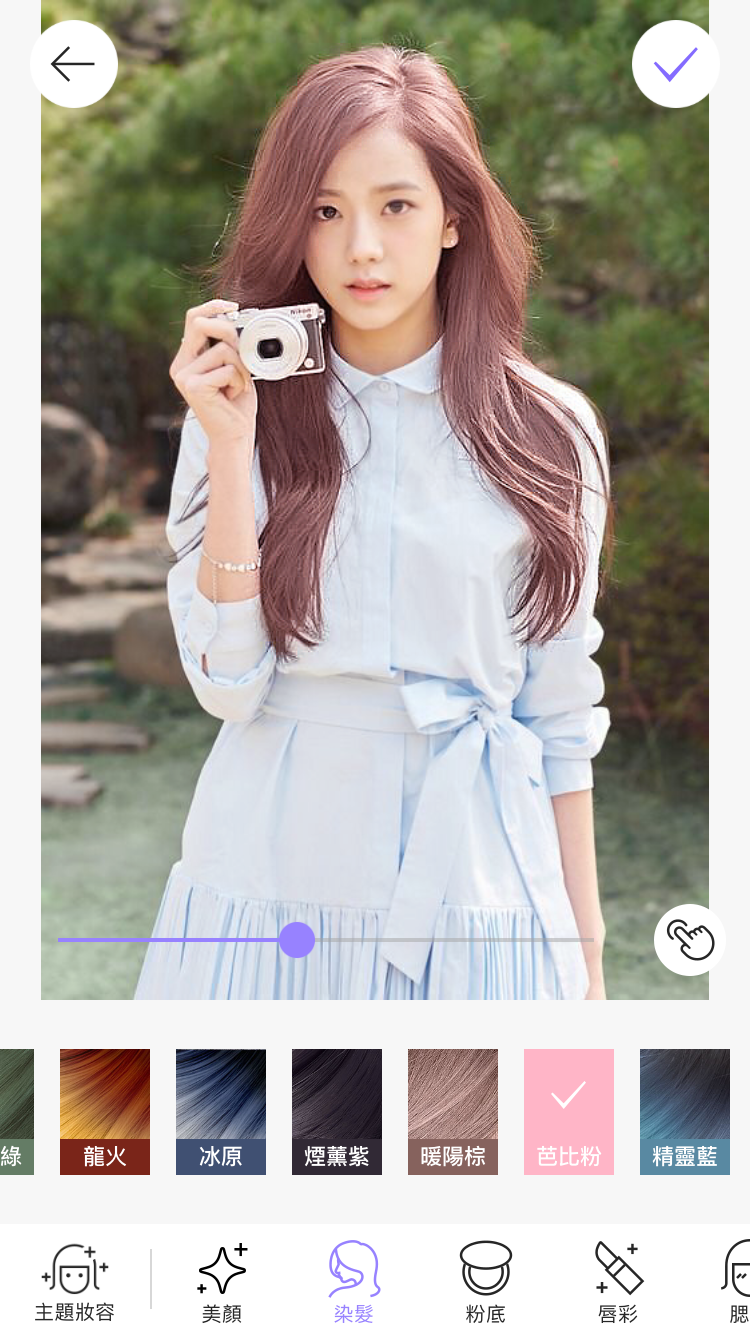Confirm edits with the checkmark icon

click(675, 64)
